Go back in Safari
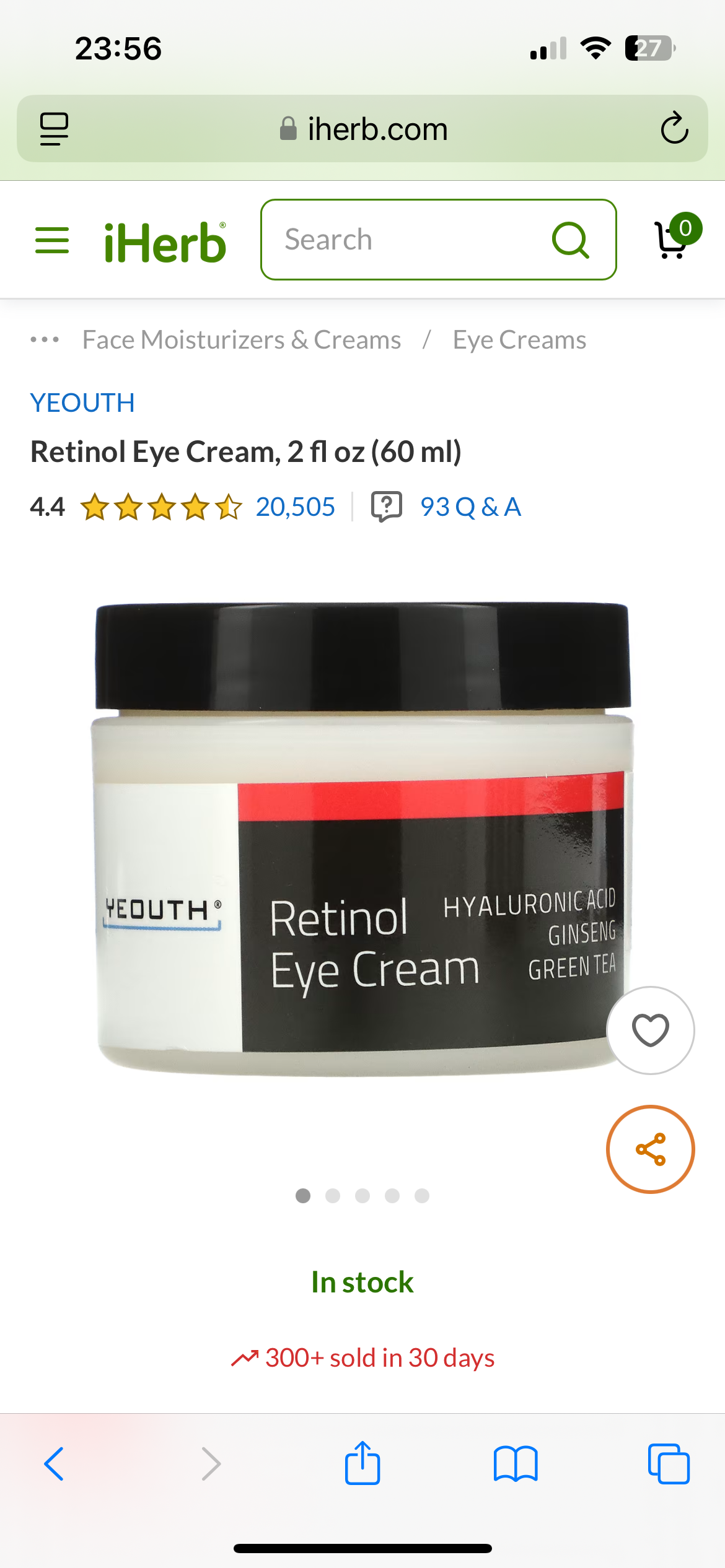The width and height of the screenshot is (725, 1568). point(54,1464)
